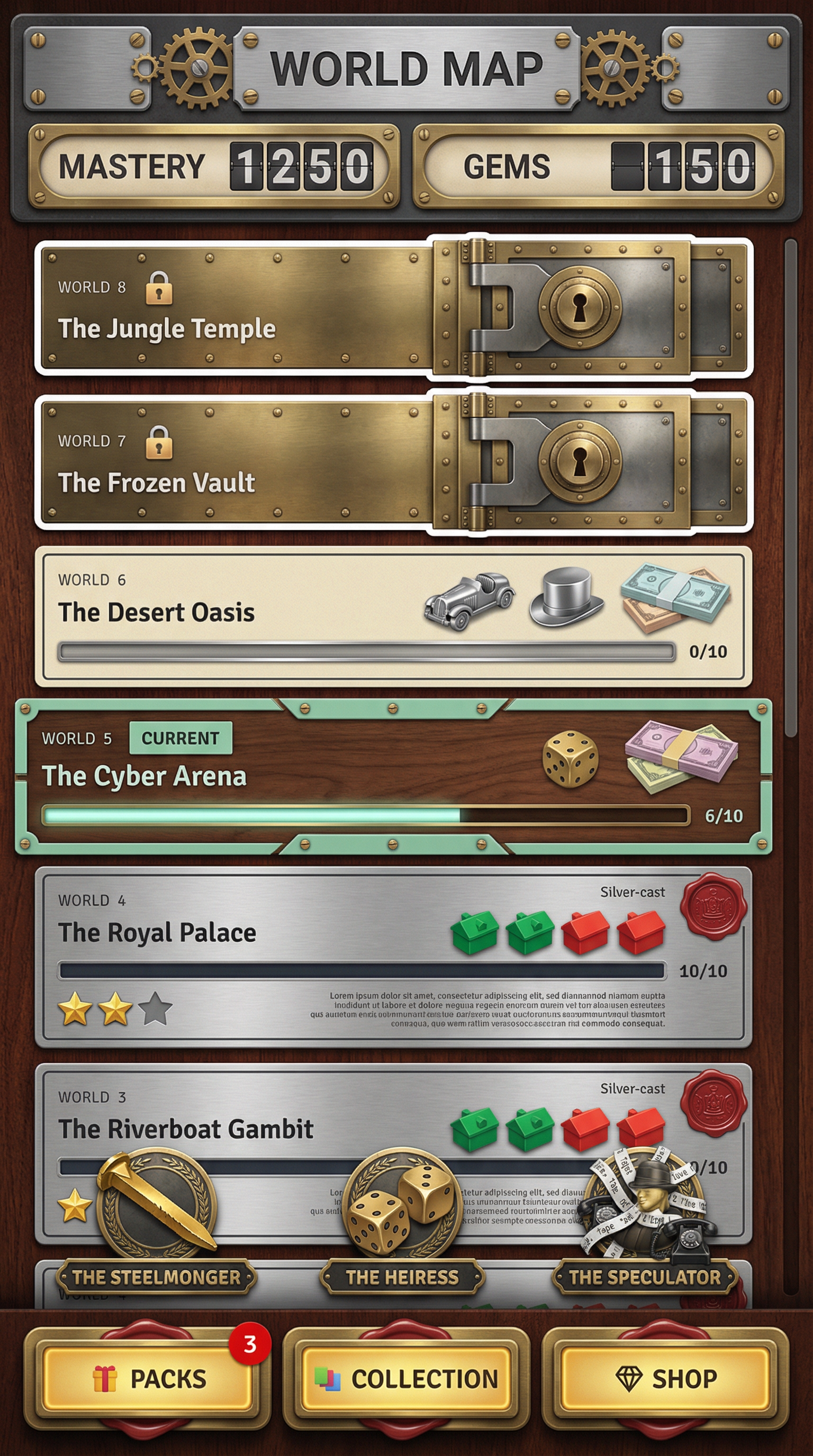Select locked World 7 The Frozen Vault

393,462
